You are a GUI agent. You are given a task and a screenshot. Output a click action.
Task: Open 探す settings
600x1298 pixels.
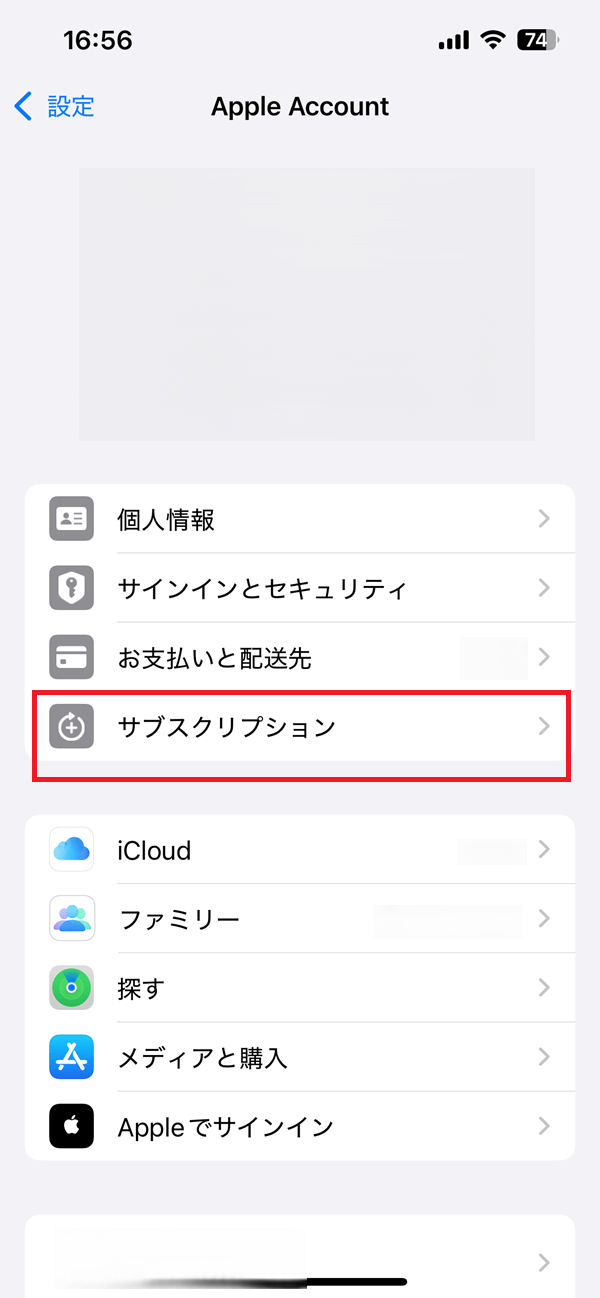(x=300, y=988)
